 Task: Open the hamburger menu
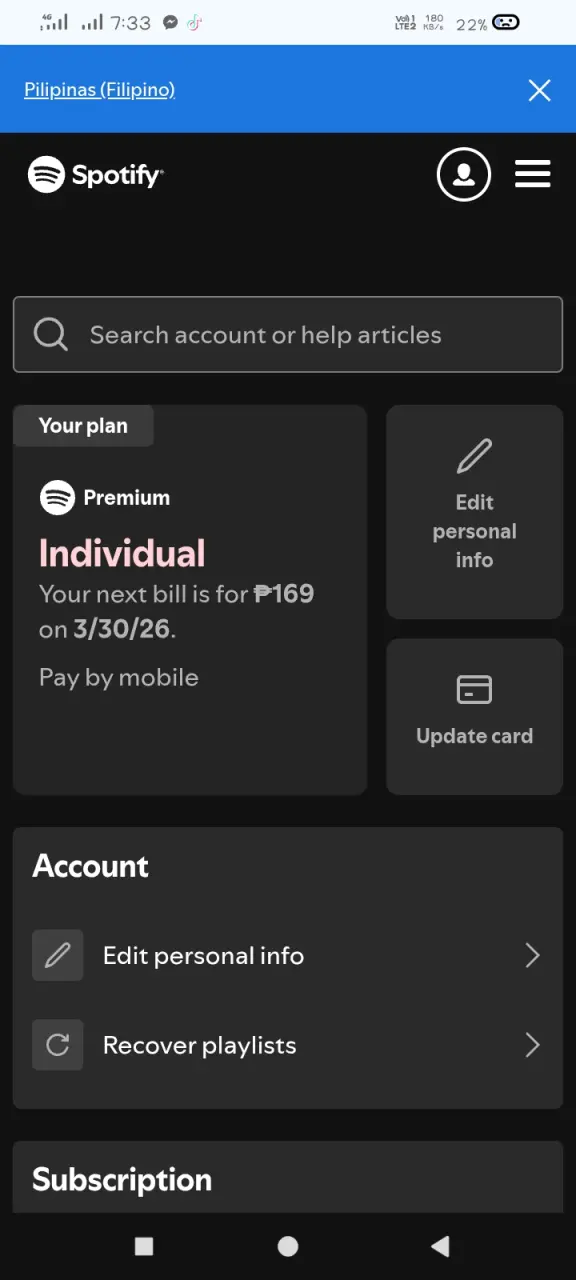click(533, 174)
